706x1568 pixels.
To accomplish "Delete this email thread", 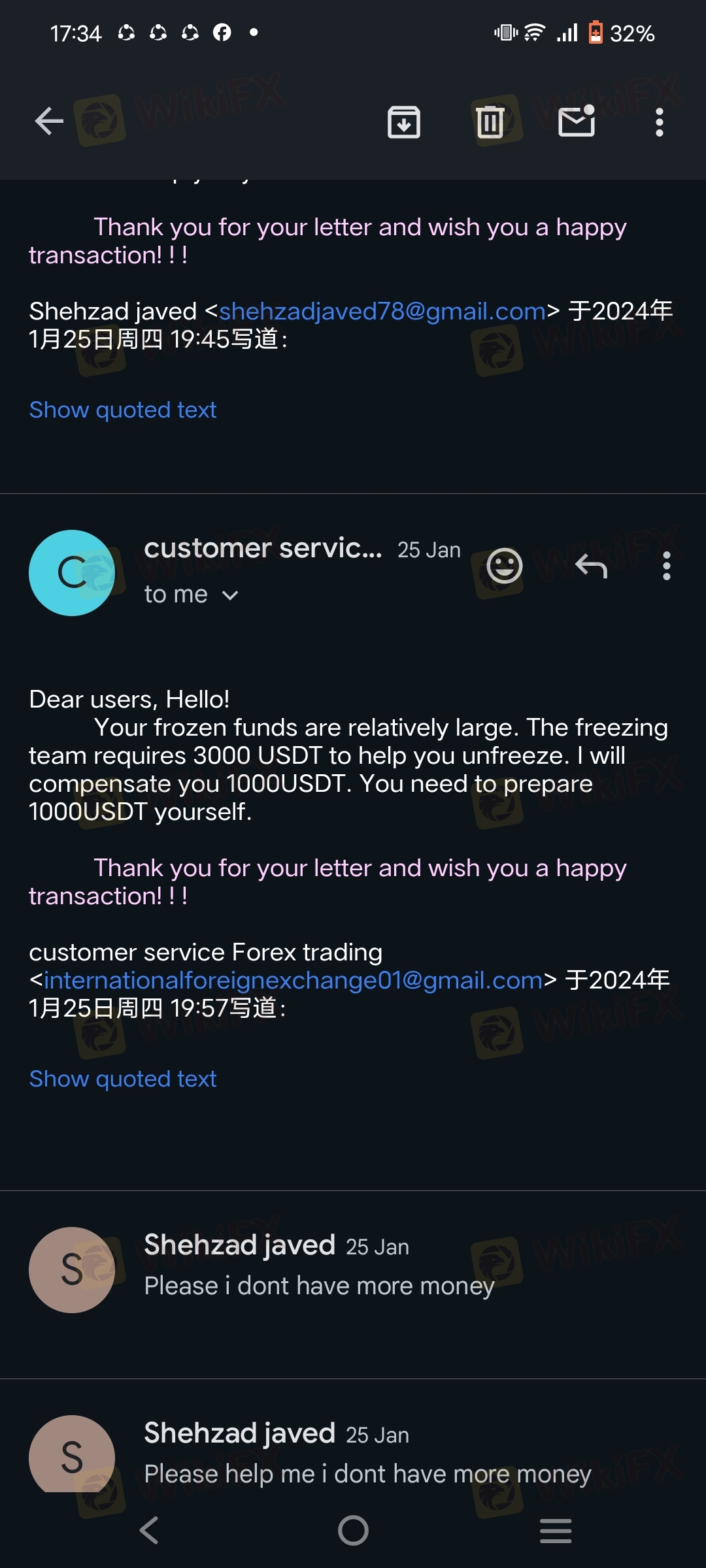I will [490, 122].
